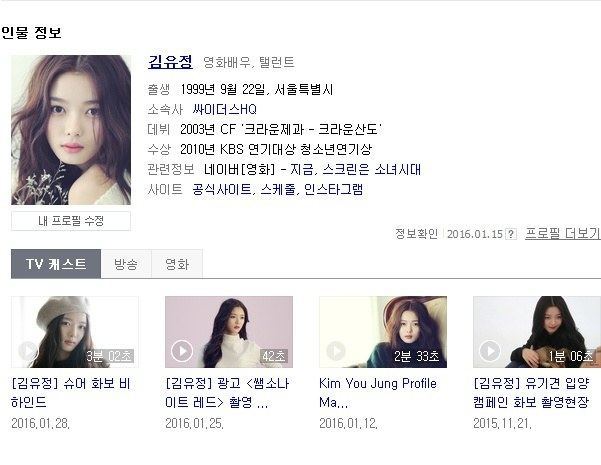Open the profile photo of 김유정

point(71,130)
